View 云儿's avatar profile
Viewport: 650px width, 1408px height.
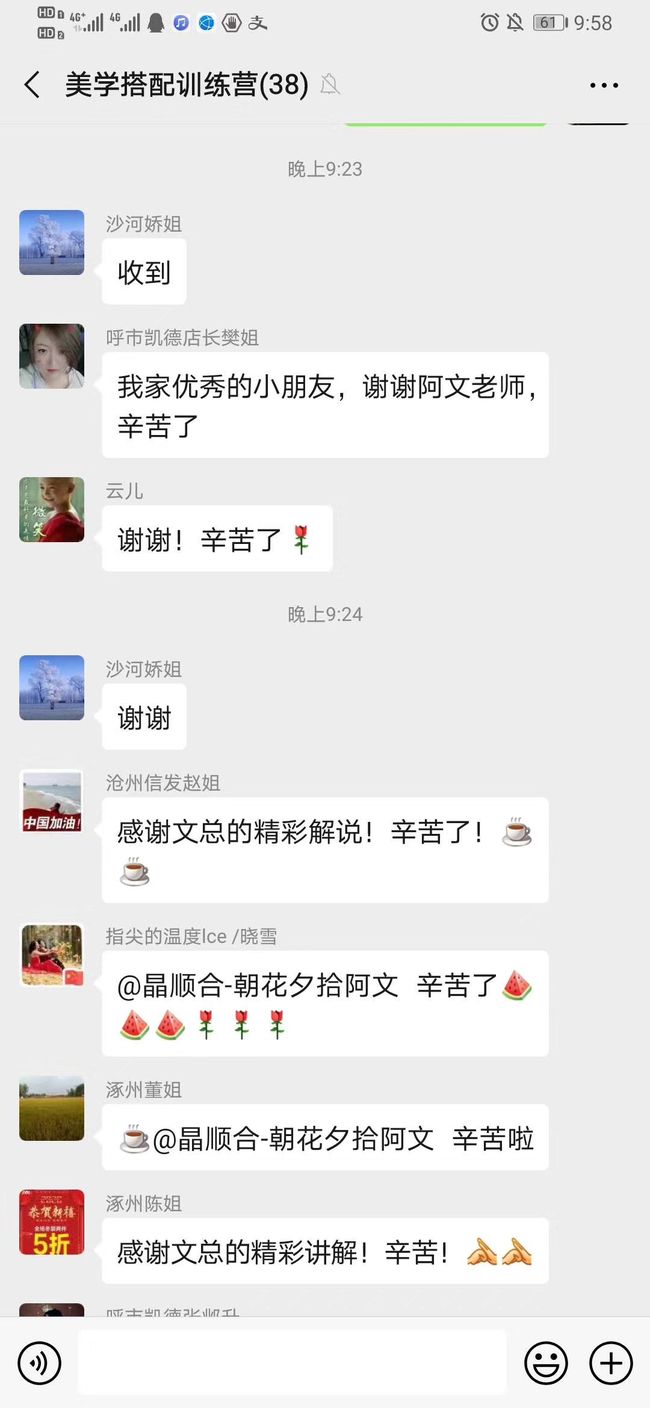click(x=52, y=510)
